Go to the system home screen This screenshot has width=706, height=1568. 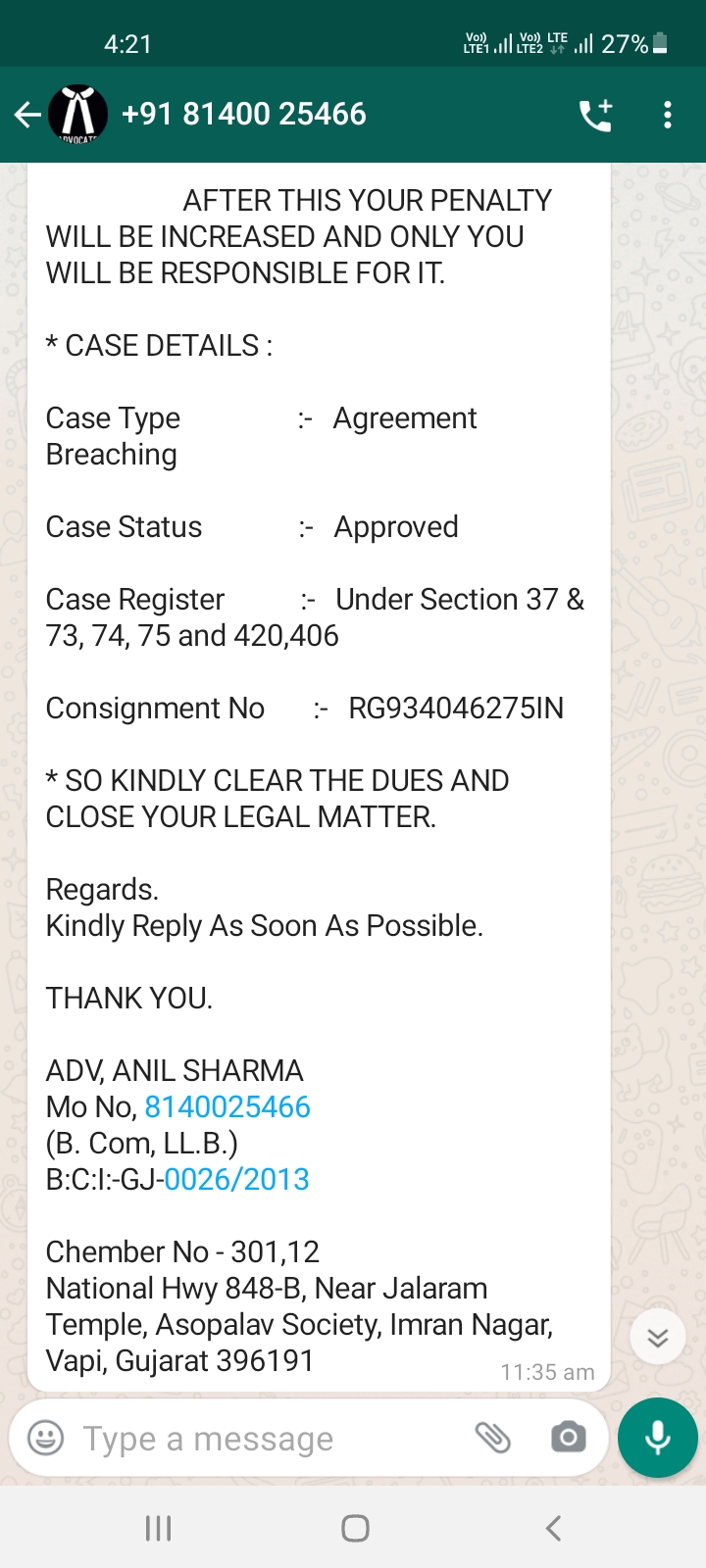[x=354, y=1528]
